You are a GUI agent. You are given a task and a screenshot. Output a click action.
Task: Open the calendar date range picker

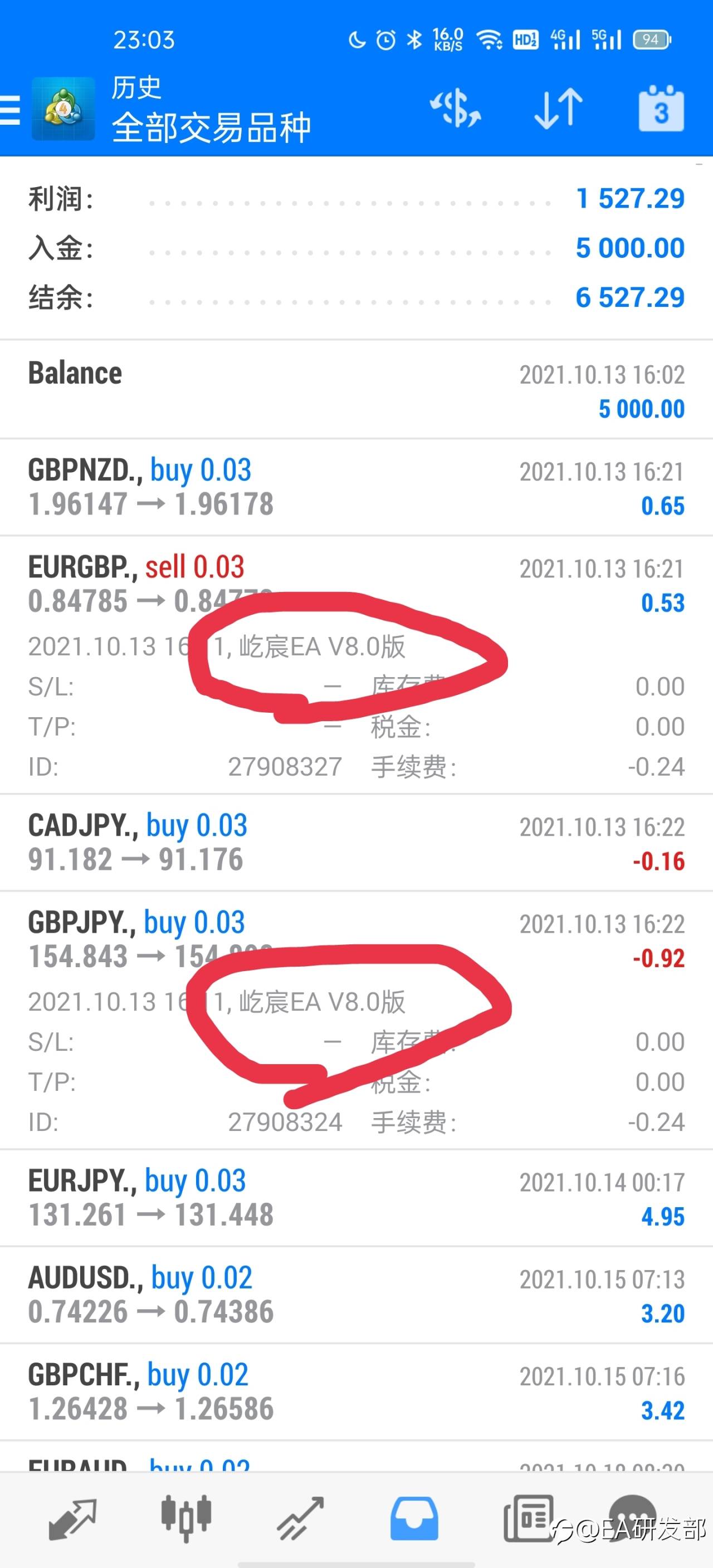[x=661, y=109]
